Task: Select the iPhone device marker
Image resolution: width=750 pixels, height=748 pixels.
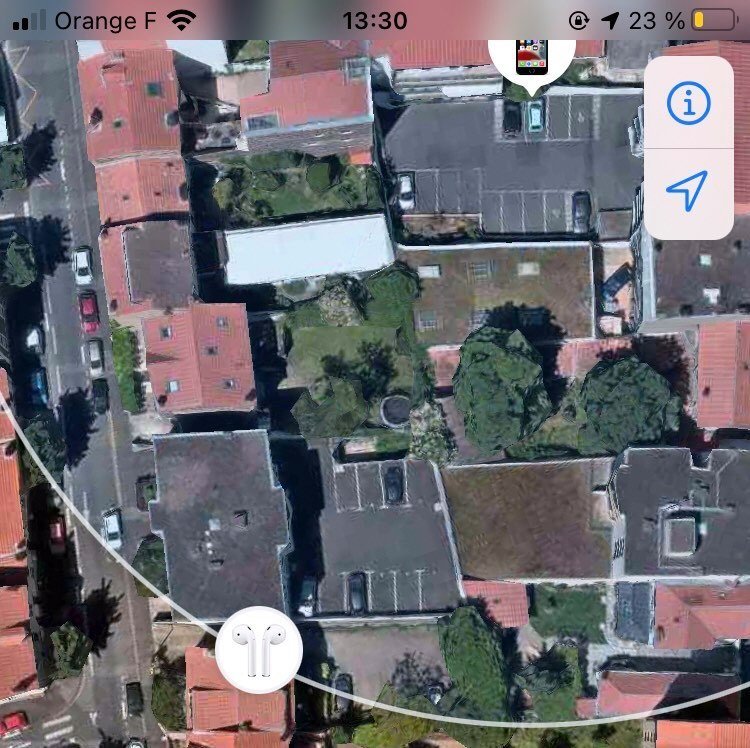Action: tap(532, 57)
